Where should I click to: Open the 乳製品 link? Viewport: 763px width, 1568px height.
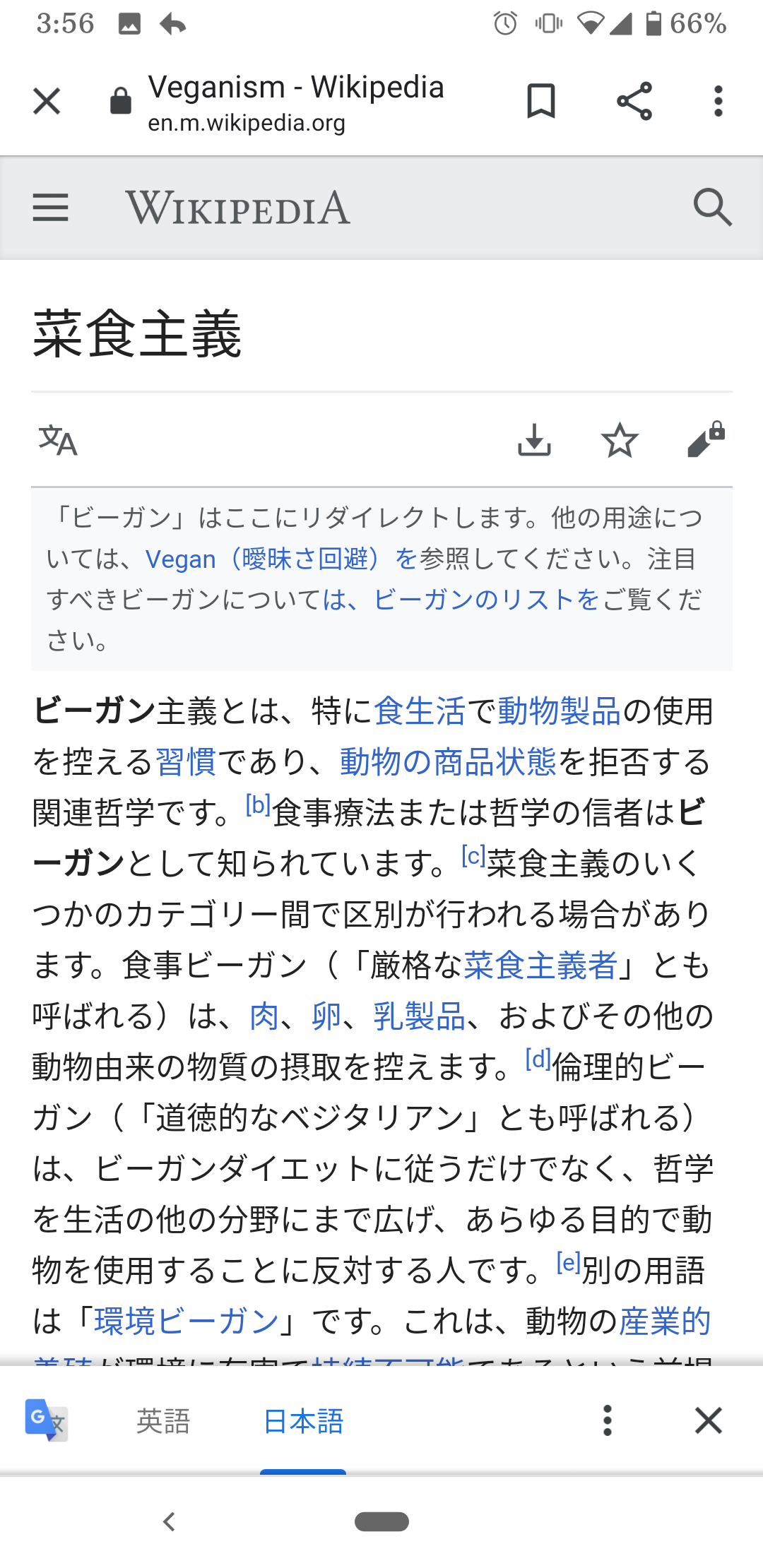(419, 1016)
